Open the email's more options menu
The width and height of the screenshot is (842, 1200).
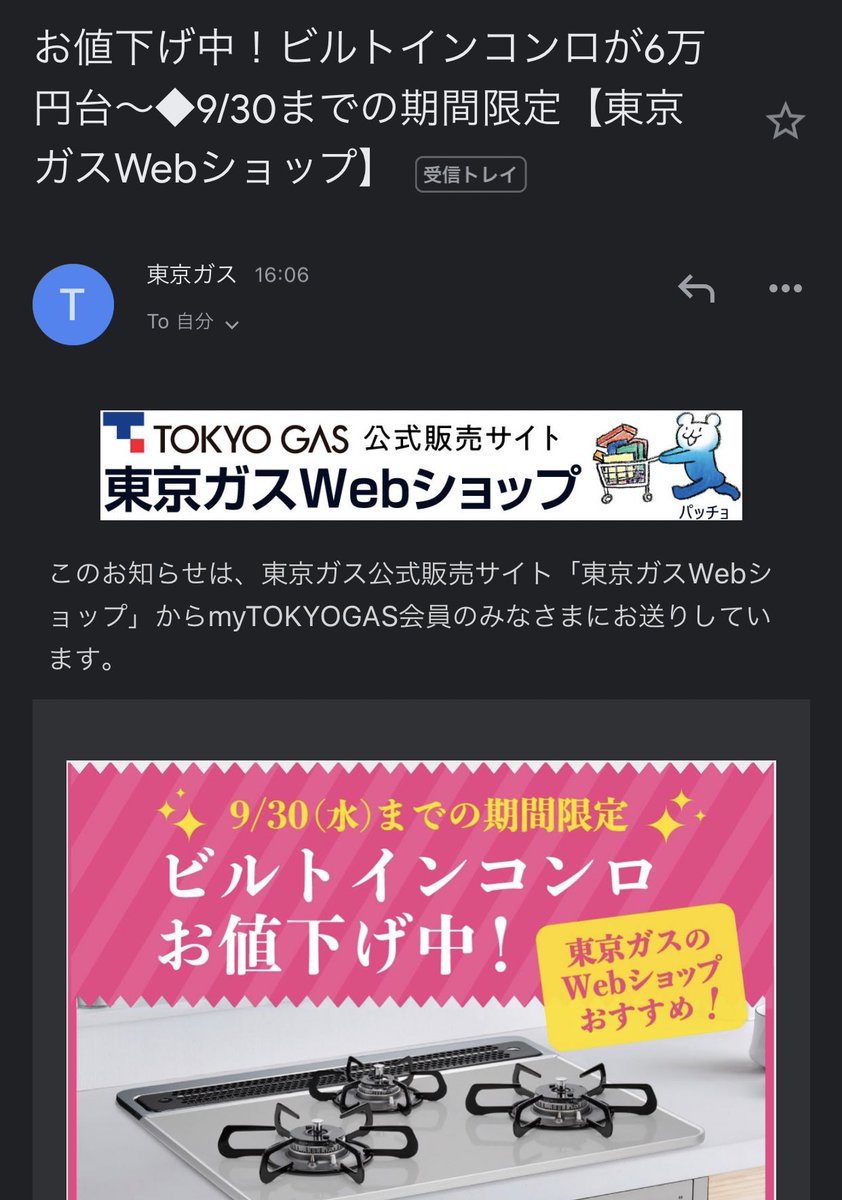coord(785,289)
